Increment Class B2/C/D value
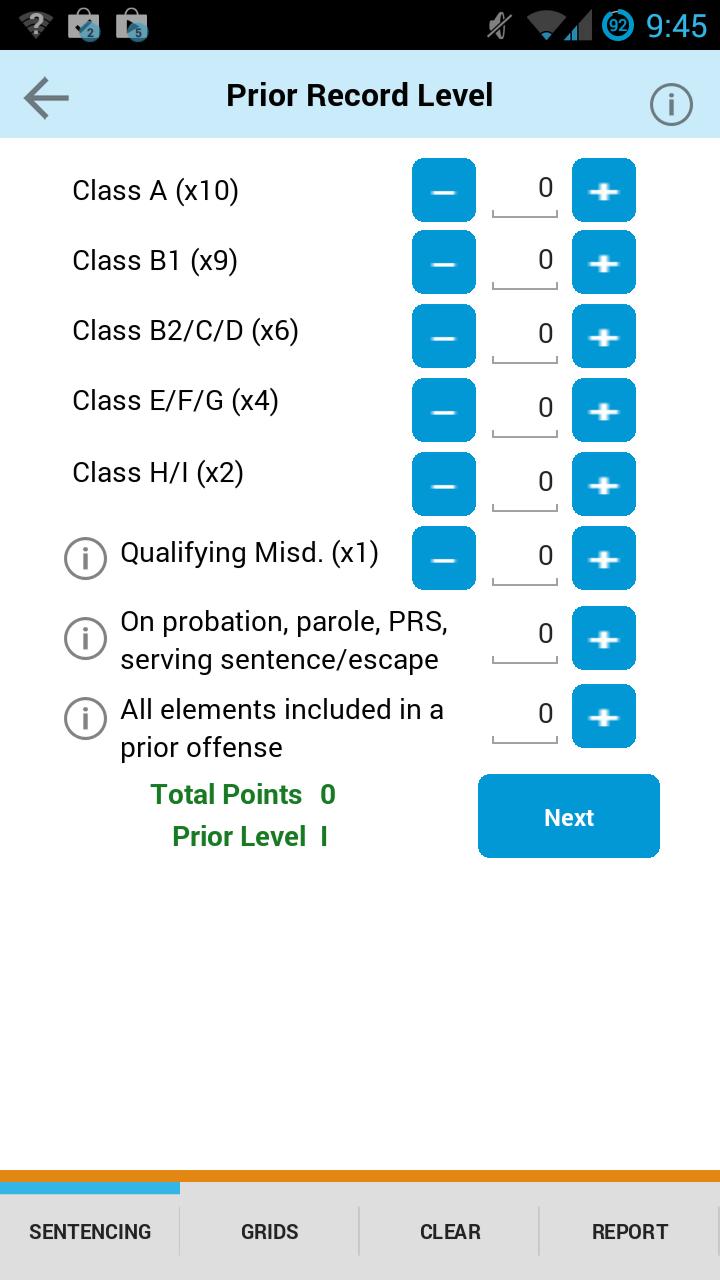The height and width of the screenshot is (1280, 720). click(x=603, y=336)
